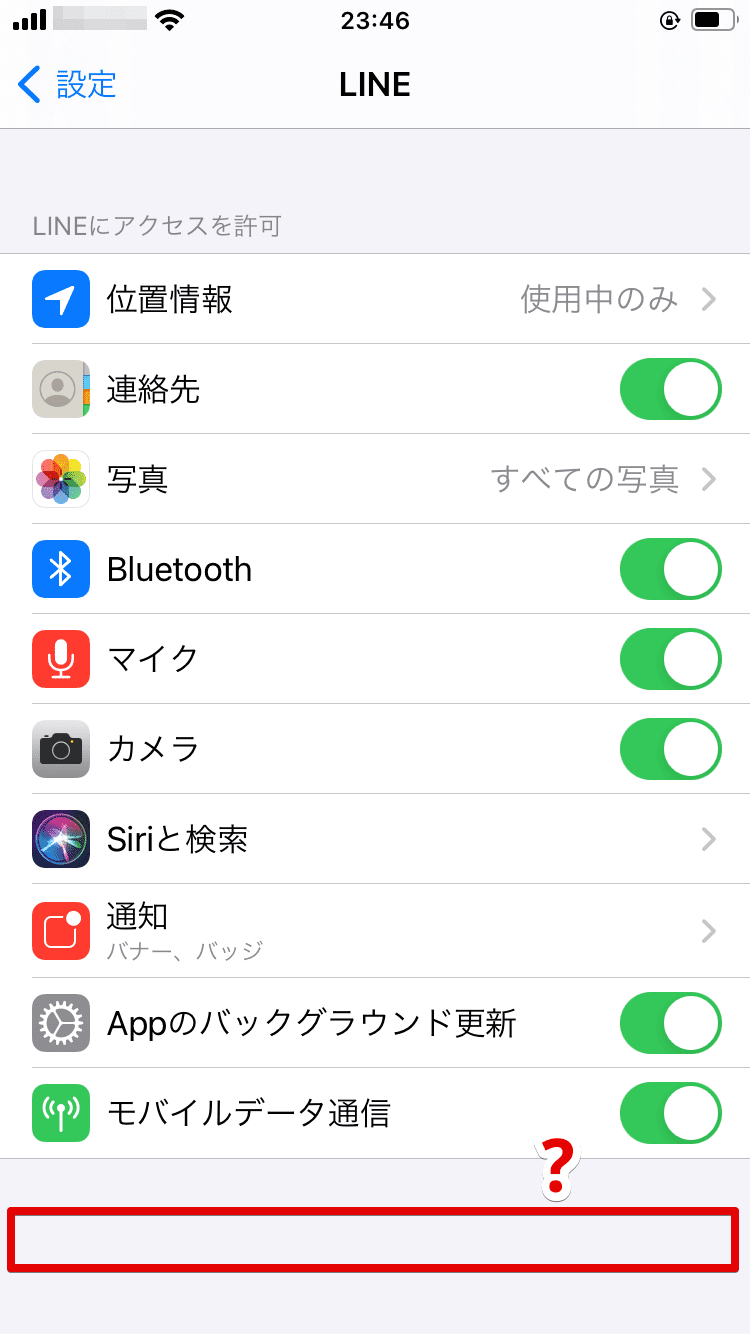Toggle off Appのバックグラウンド更新
The height and width of the screenshot is (1334, 750).
670,1022
